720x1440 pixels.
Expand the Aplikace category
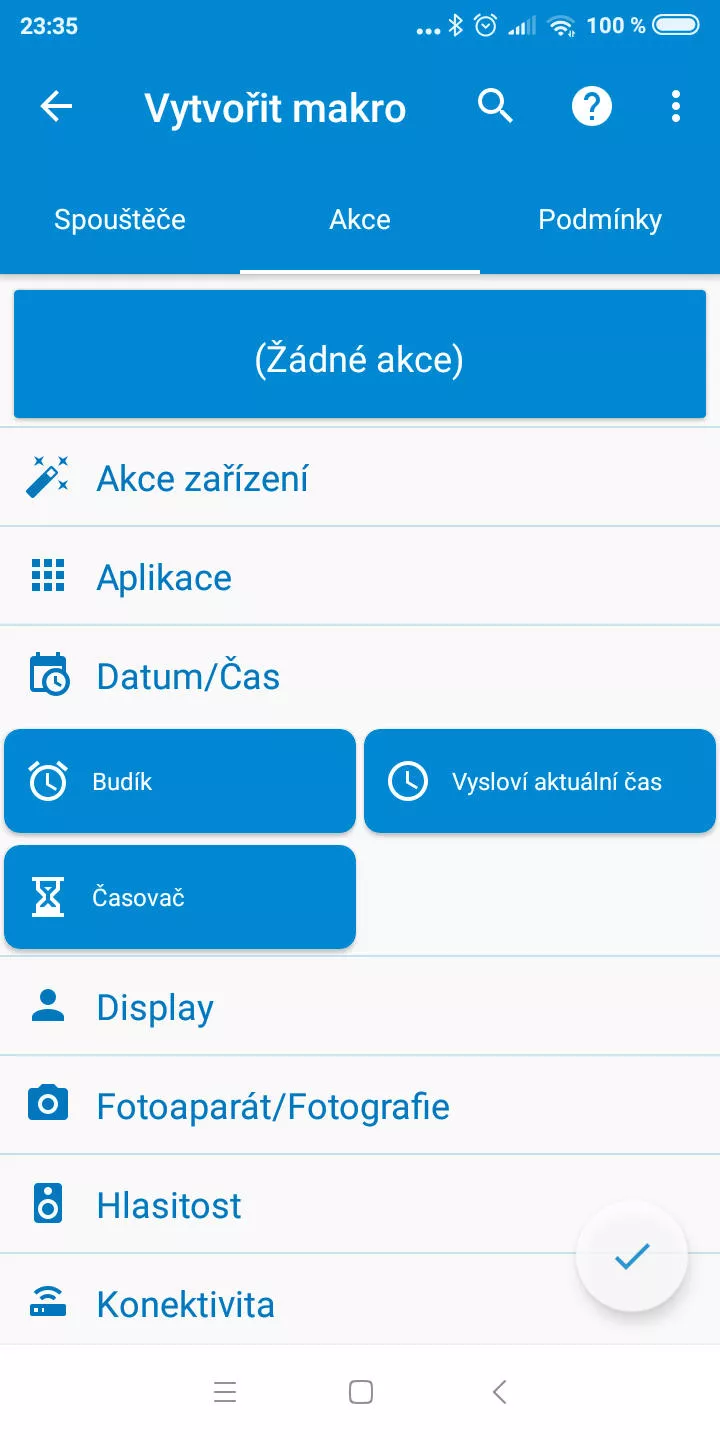(360, 577)
